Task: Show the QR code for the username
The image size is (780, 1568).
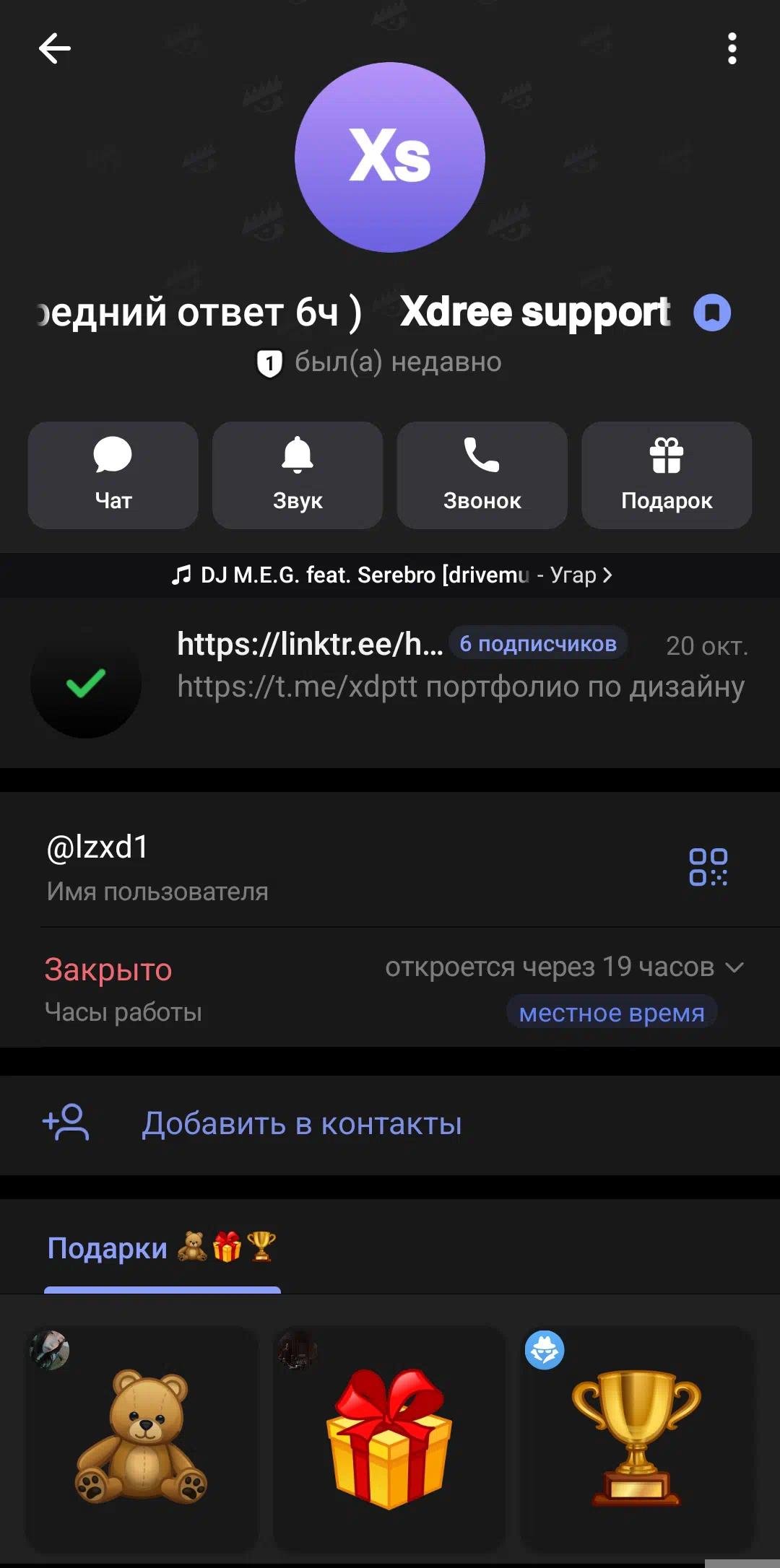Action: tap(708, 867)
